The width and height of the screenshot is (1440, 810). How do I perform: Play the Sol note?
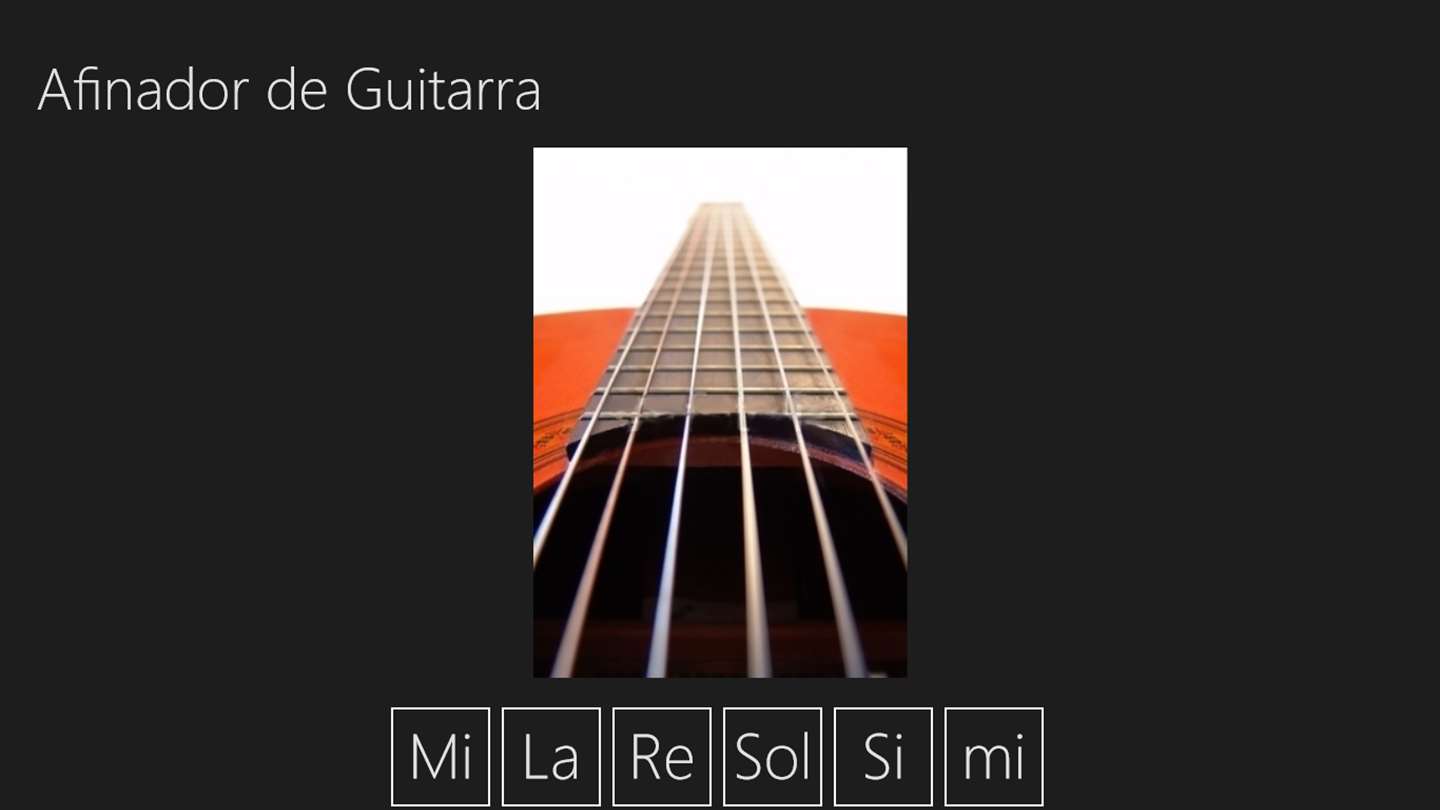pyautogui.click(x=772, y=757)
